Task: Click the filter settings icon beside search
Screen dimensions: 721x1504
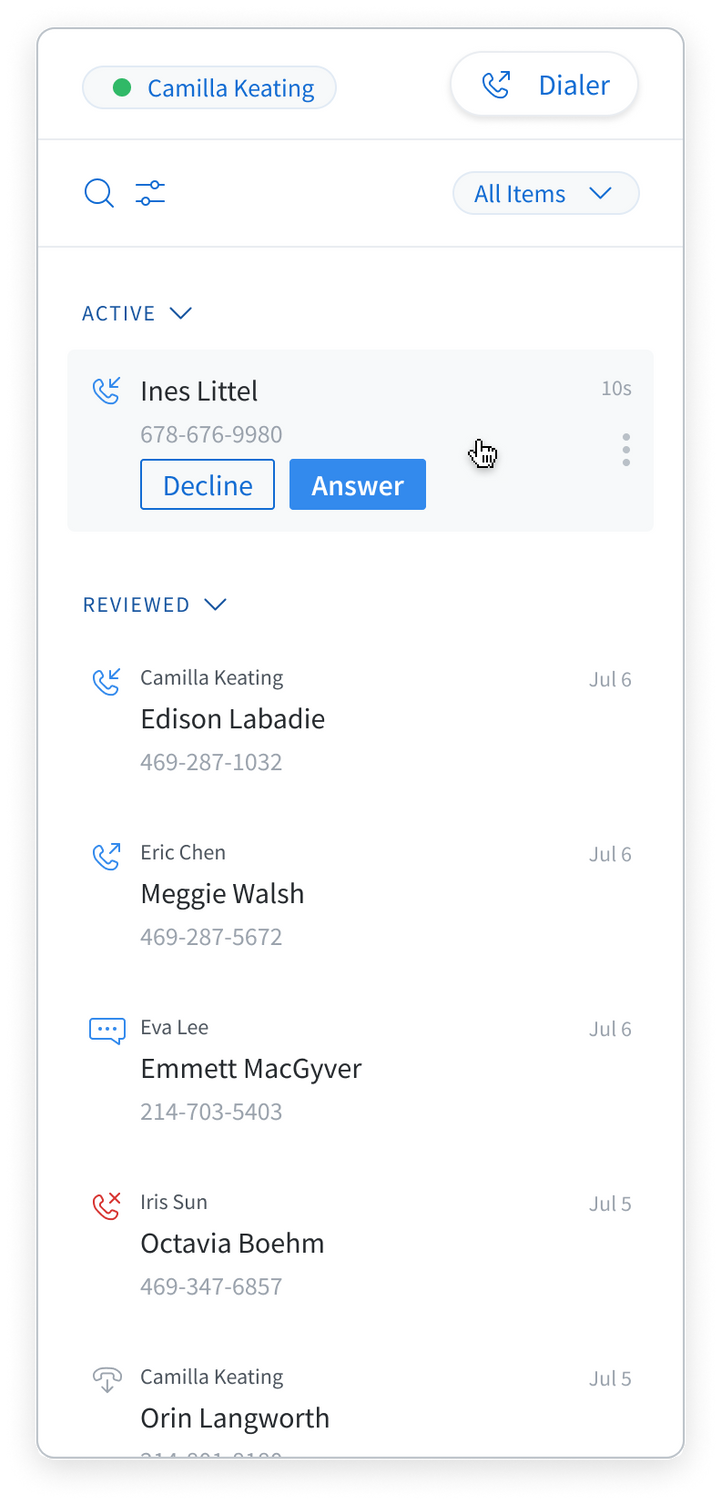Action: point(150,193)
